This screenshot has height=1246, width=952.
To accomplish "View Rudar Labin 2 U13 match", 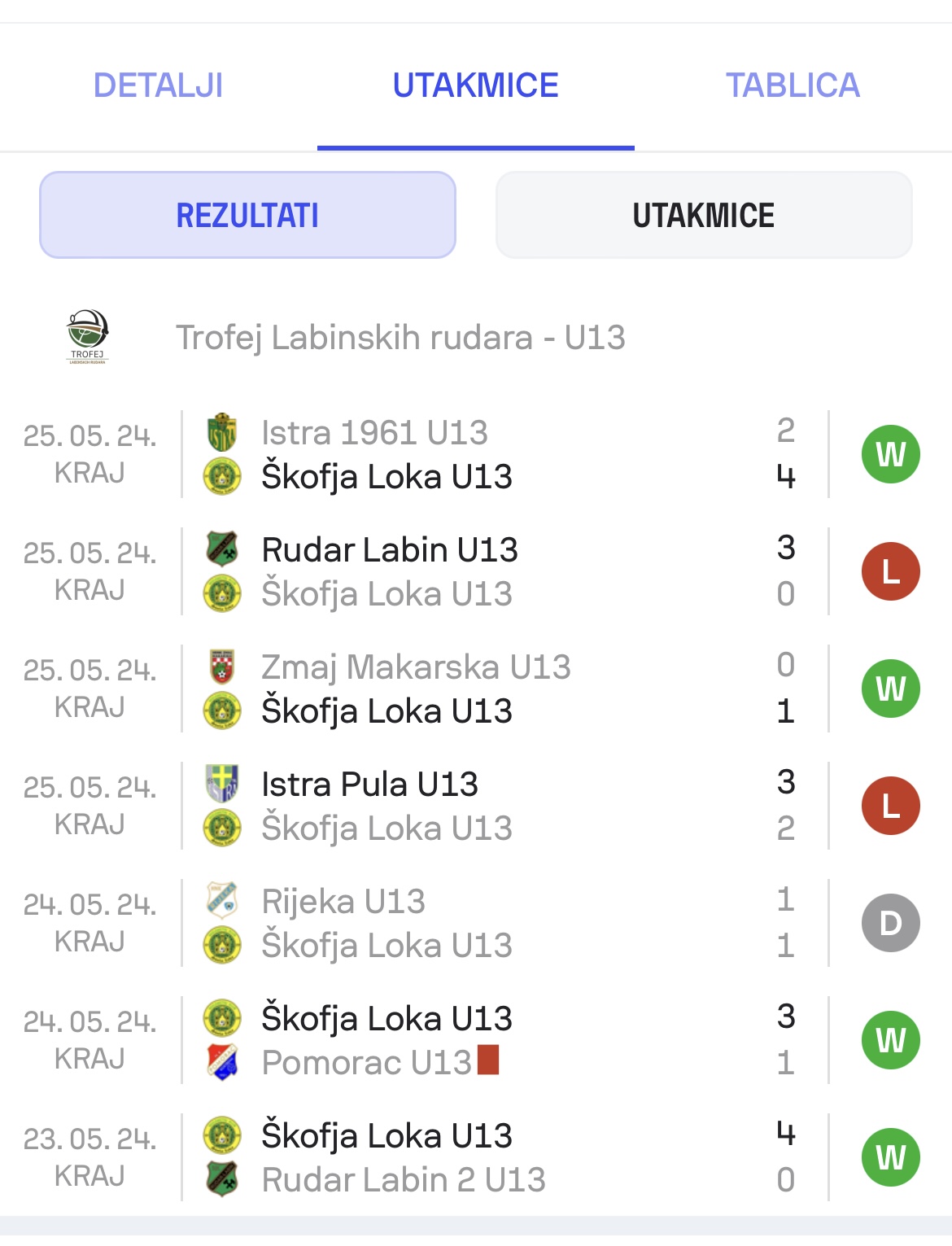I will [476, 1157].
